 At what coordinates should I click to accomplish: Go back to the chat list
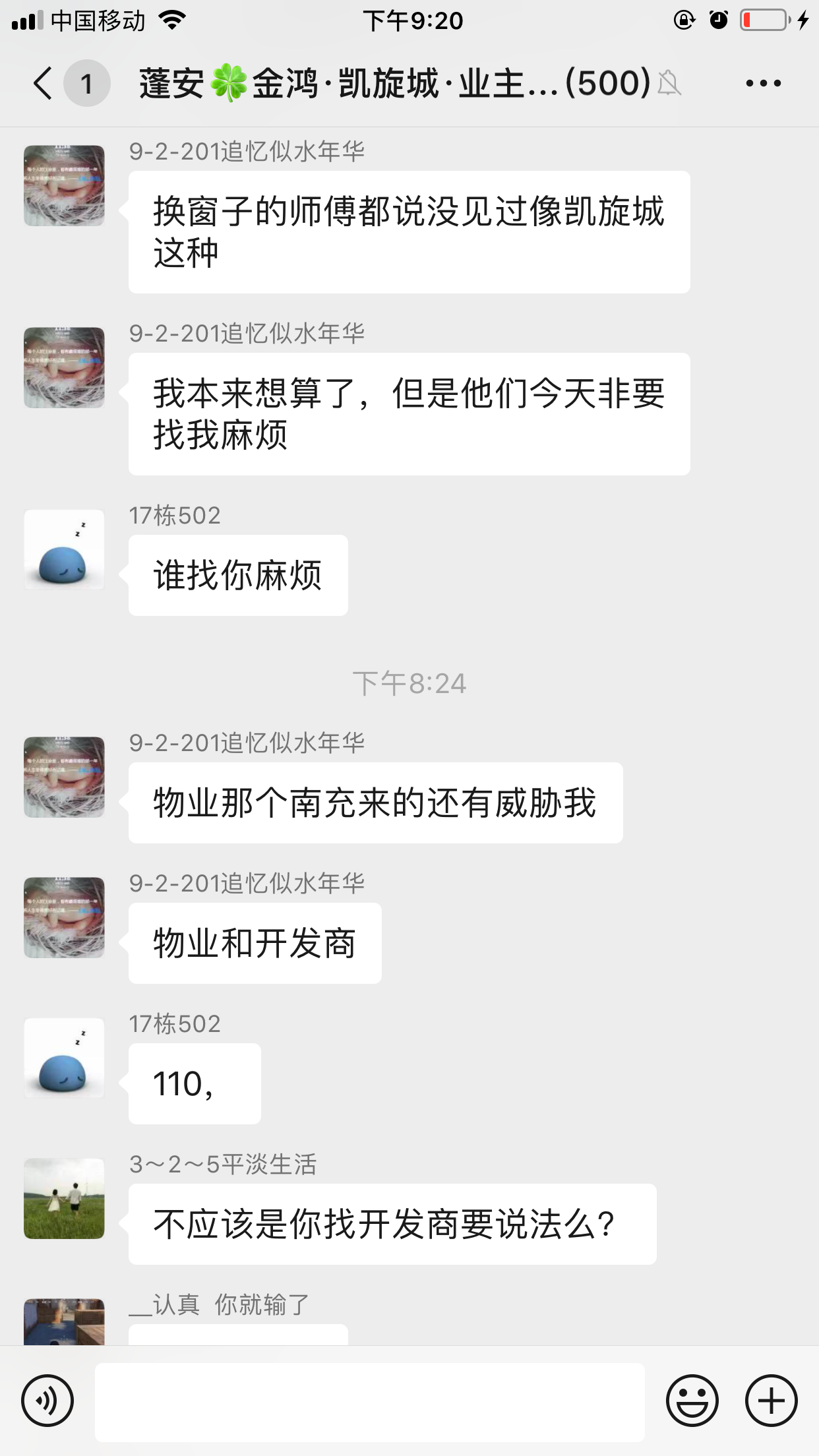[44, 84]
